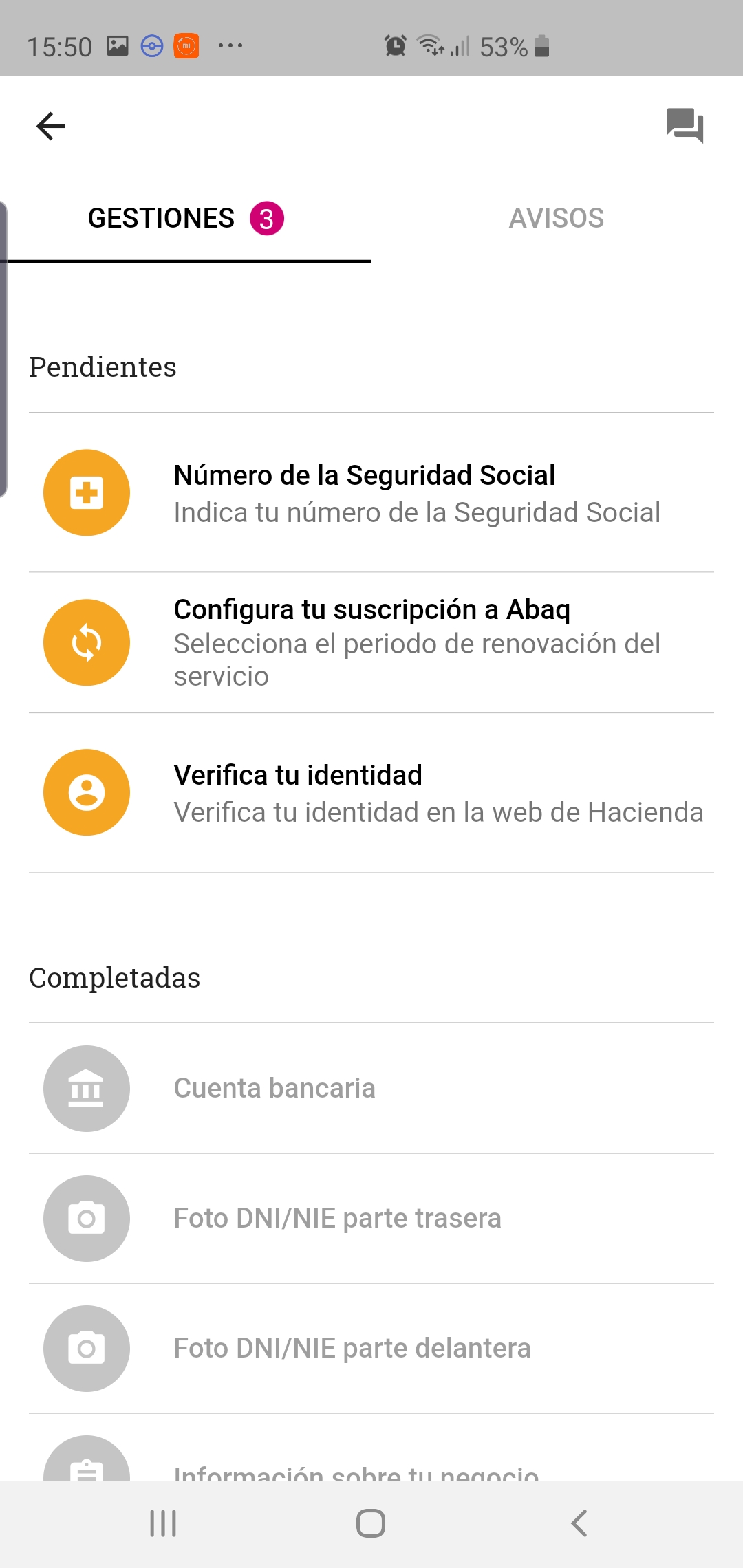The height and width of the screenshot is (1568, 743).
Task: Tap the camera icon for DNI parte trasera
Action: tap(86, 1218)
